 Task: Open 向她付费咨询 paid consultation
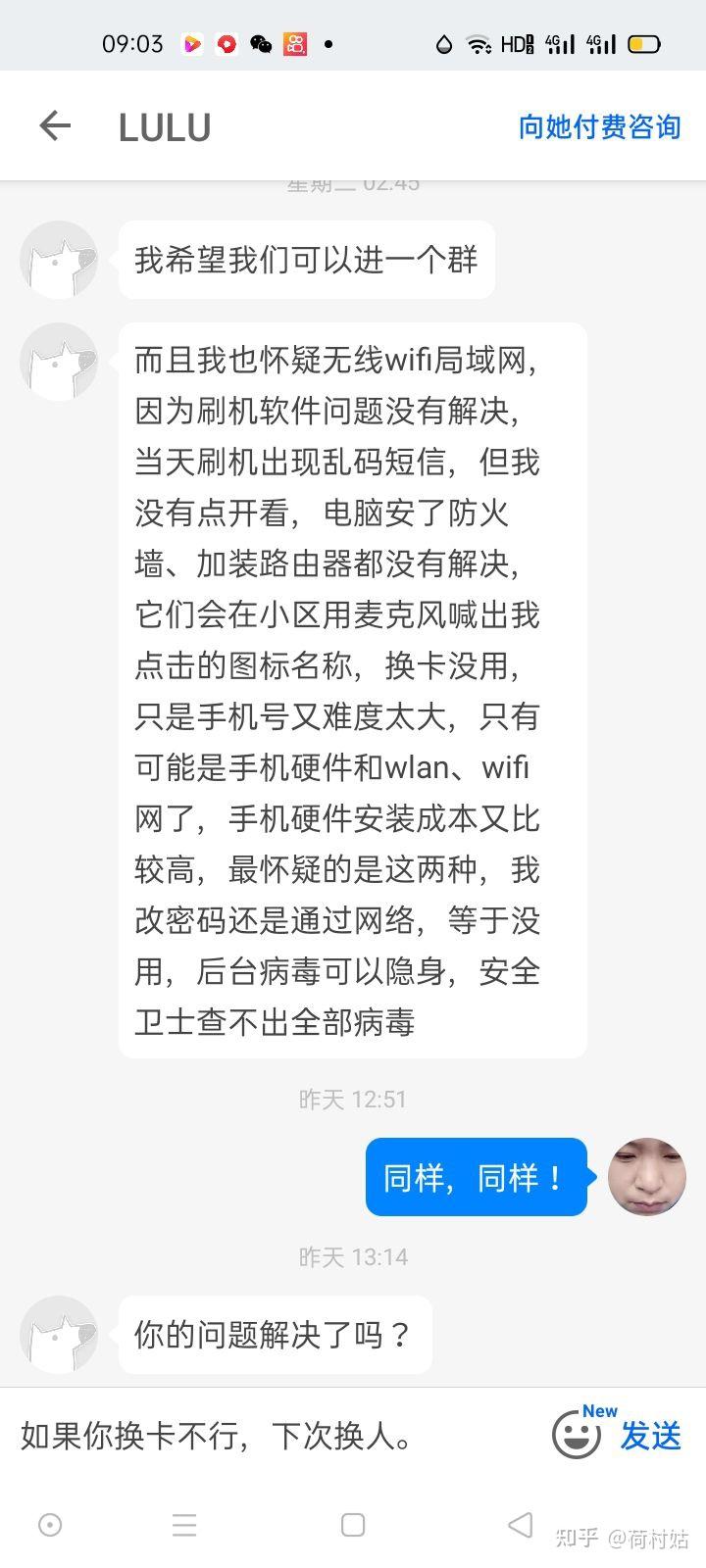coord(599,125)
